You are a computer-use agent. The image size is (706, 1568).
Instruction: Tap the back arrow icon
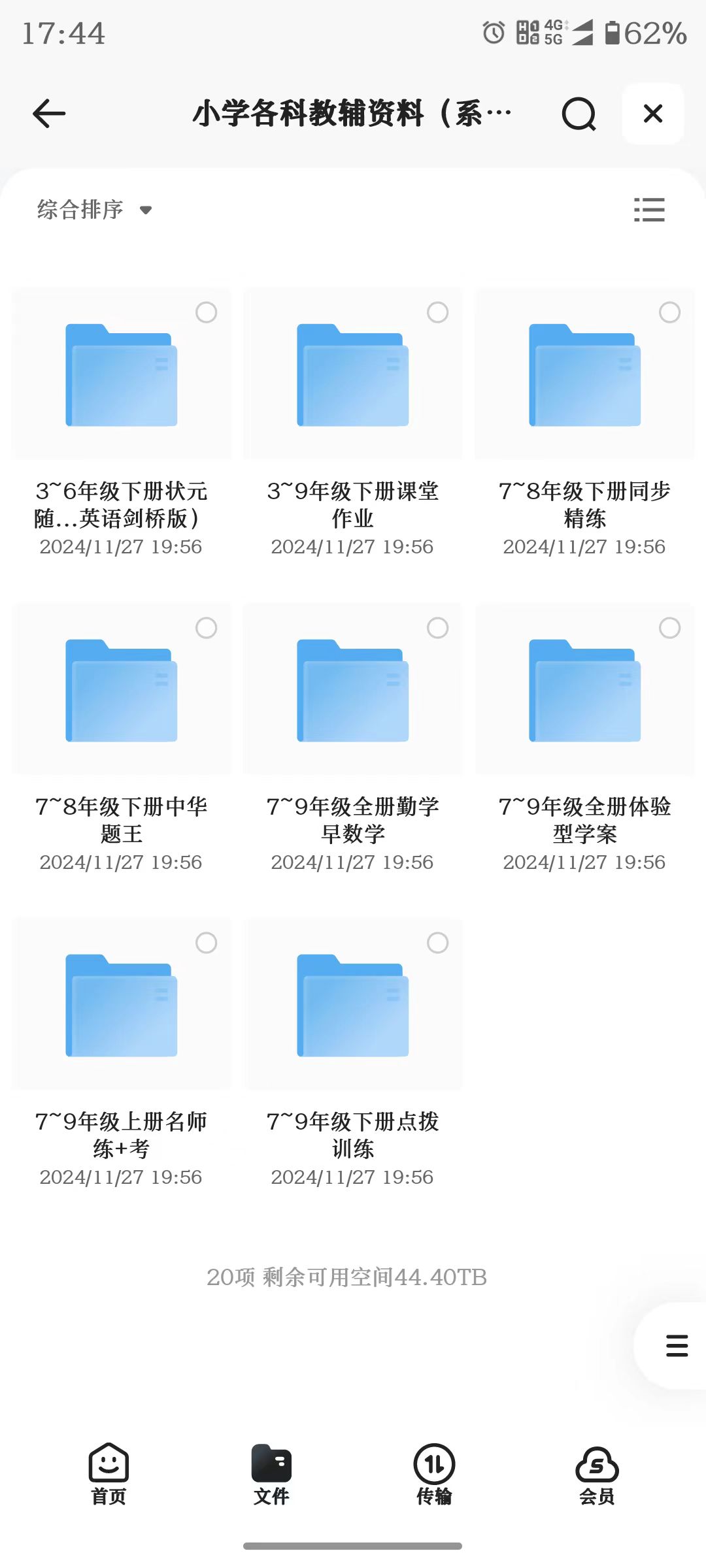[x=47, y=114]
